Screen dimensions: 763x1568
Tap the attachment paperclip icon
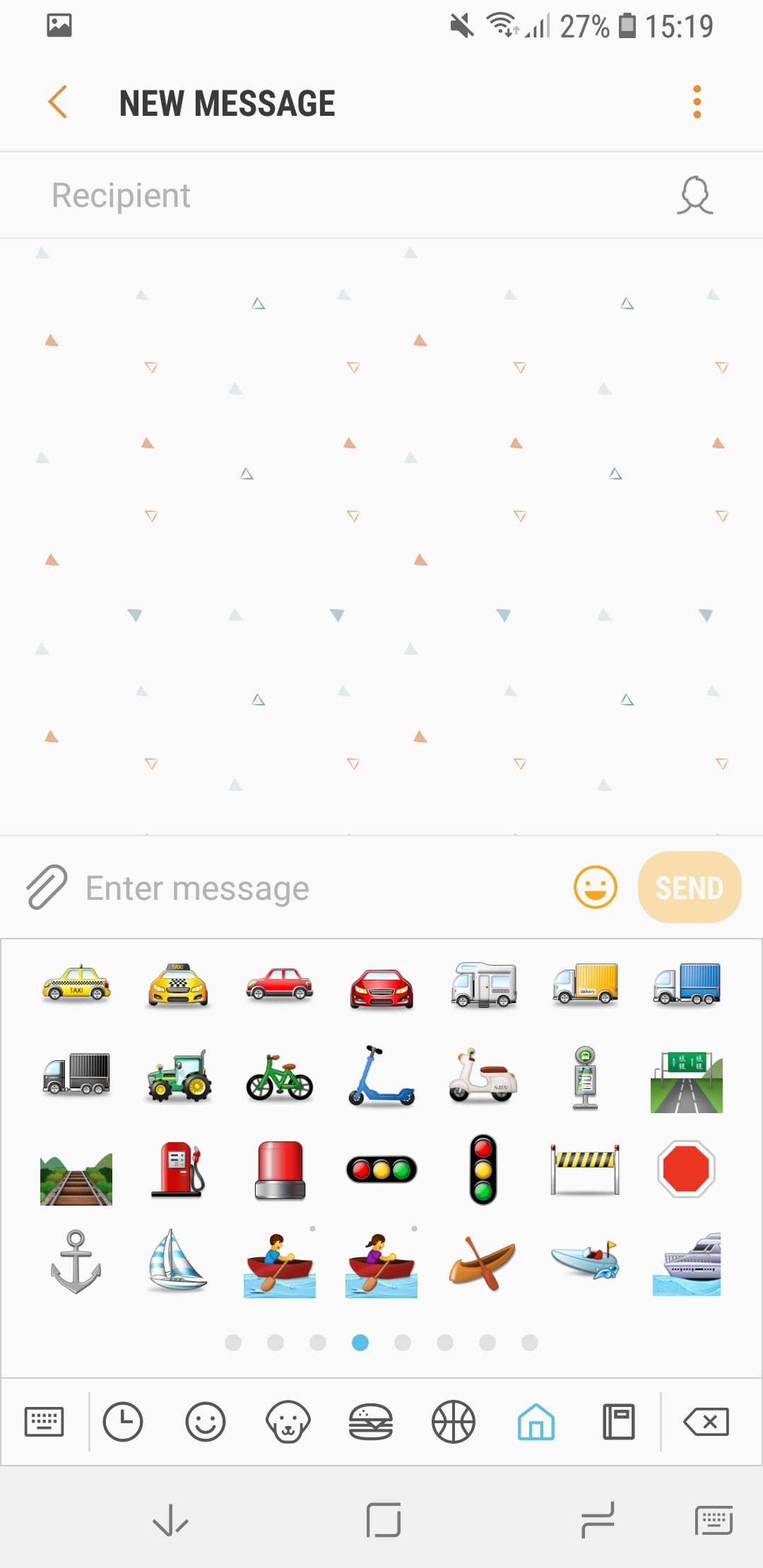point(47,887)
